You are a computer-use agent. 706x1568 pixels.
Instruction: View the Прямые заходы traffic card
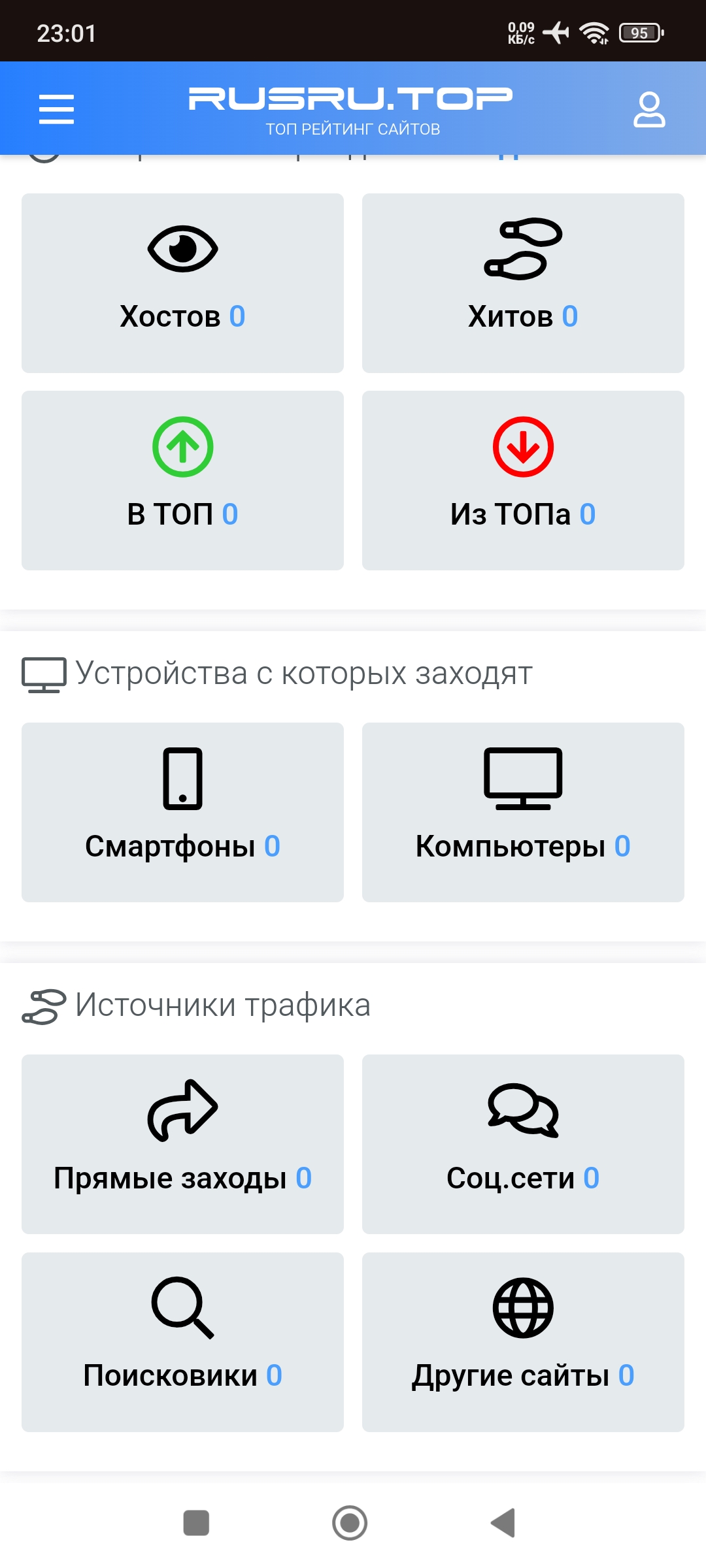[182, 1144]
